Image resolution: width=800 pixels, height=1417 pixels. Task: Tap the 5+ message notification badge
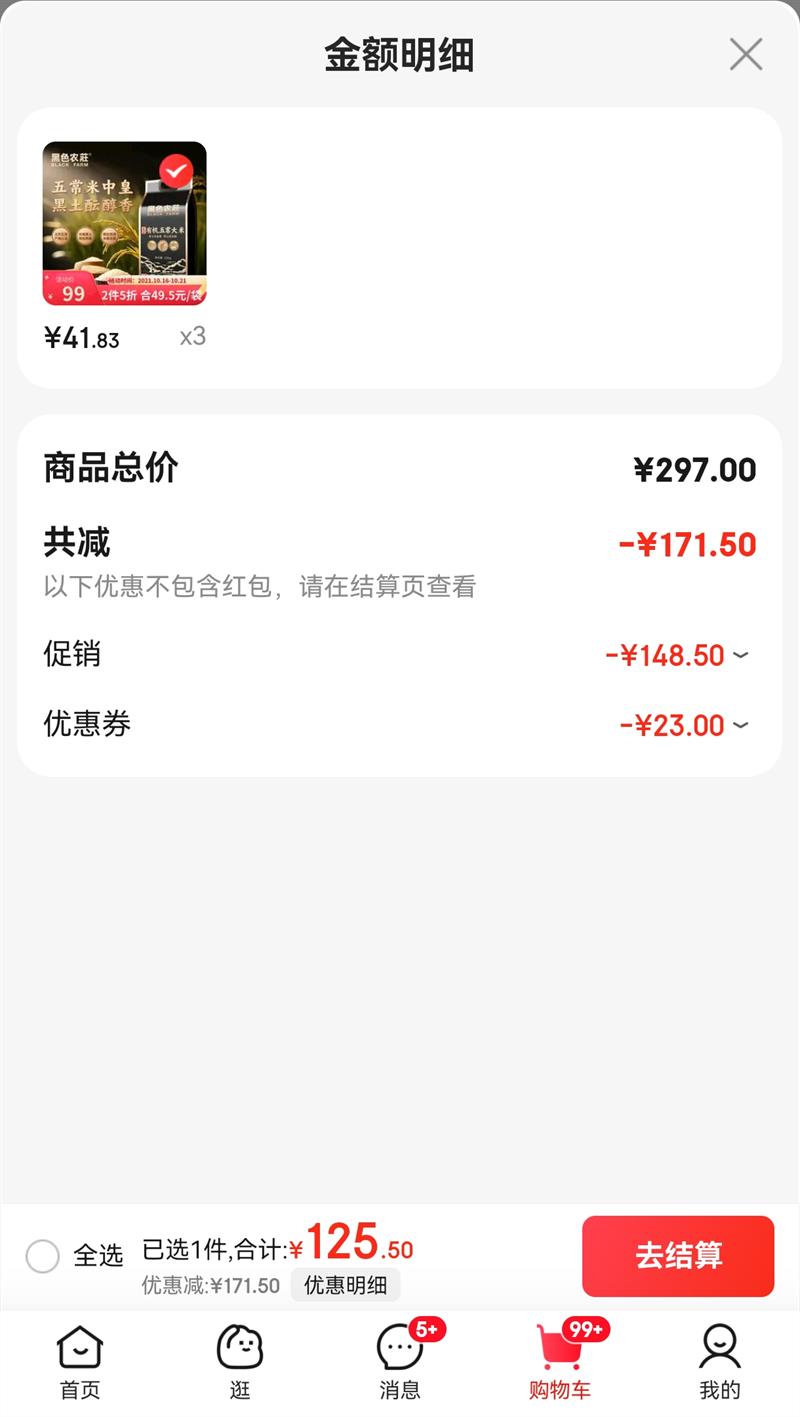coord(425,1331)
